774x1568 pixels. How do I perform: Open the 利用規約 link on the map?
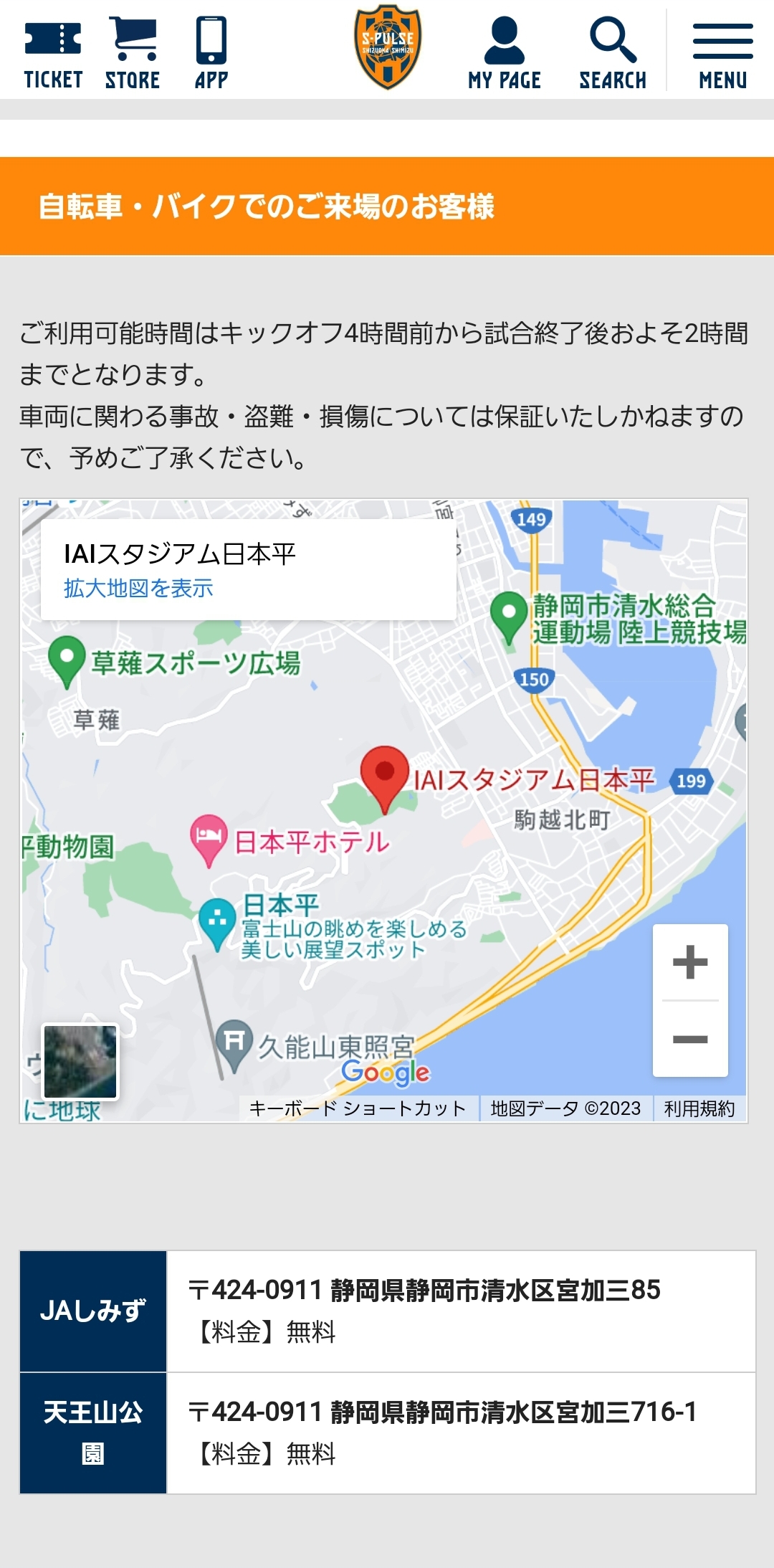point(699,1108)
